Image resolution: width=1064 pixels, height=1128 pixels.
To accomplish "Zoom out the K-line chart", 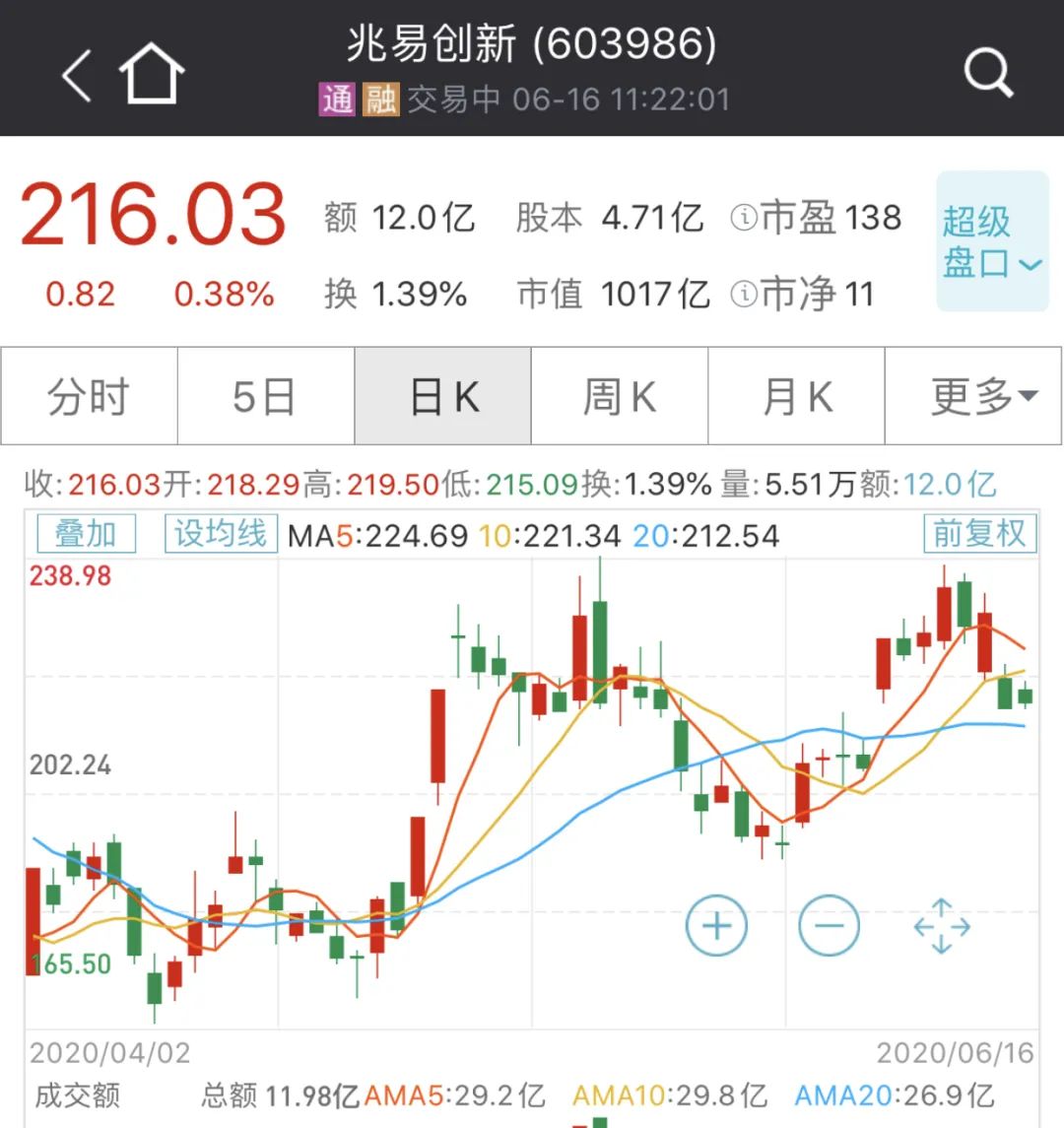I will 830,926.
